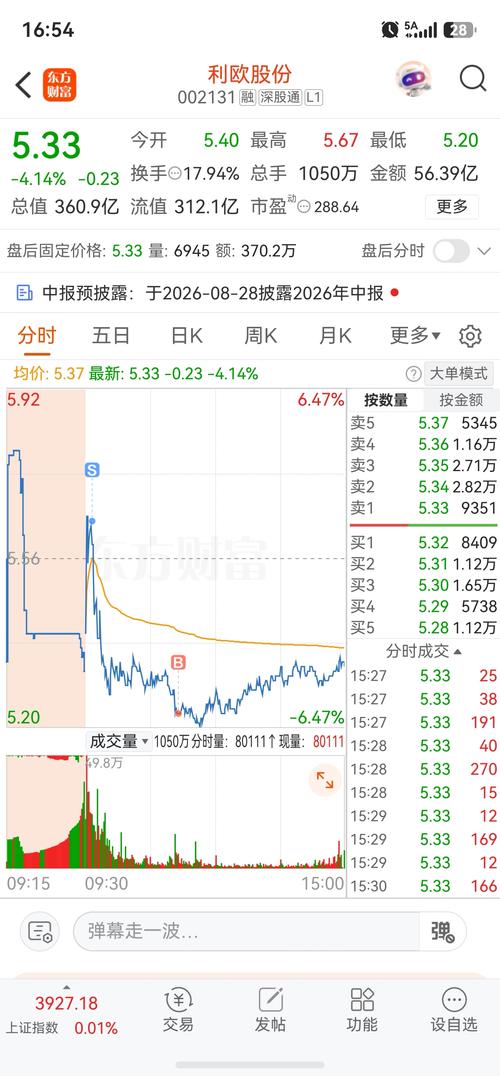Open the 更多 chart type dropdown
The height and width of the screenshot is (1076, 500).
tap(415, 336)
